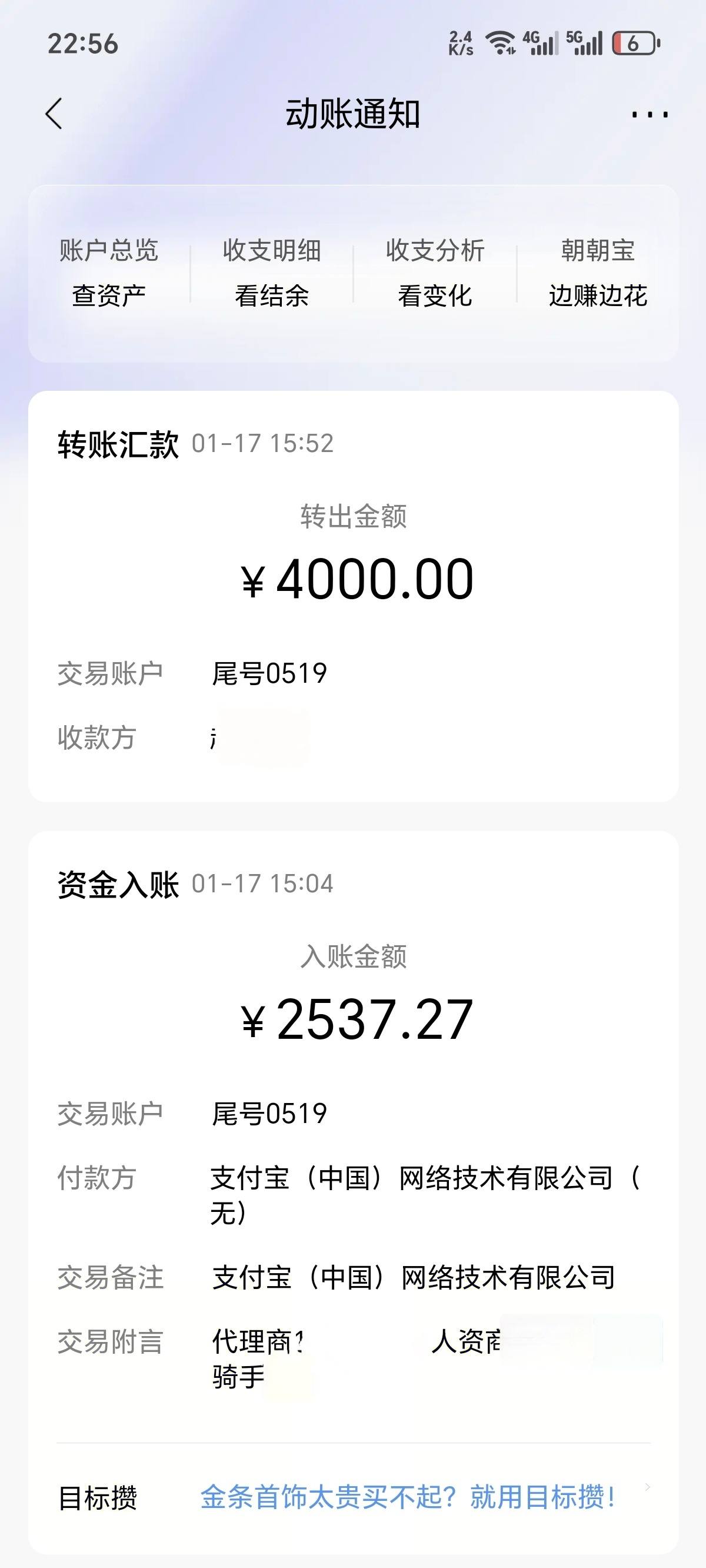The height and width of the screenshot is (1568, 706).
Task: Open the 目标攒 gold savings promo link
Action: 408,1497
